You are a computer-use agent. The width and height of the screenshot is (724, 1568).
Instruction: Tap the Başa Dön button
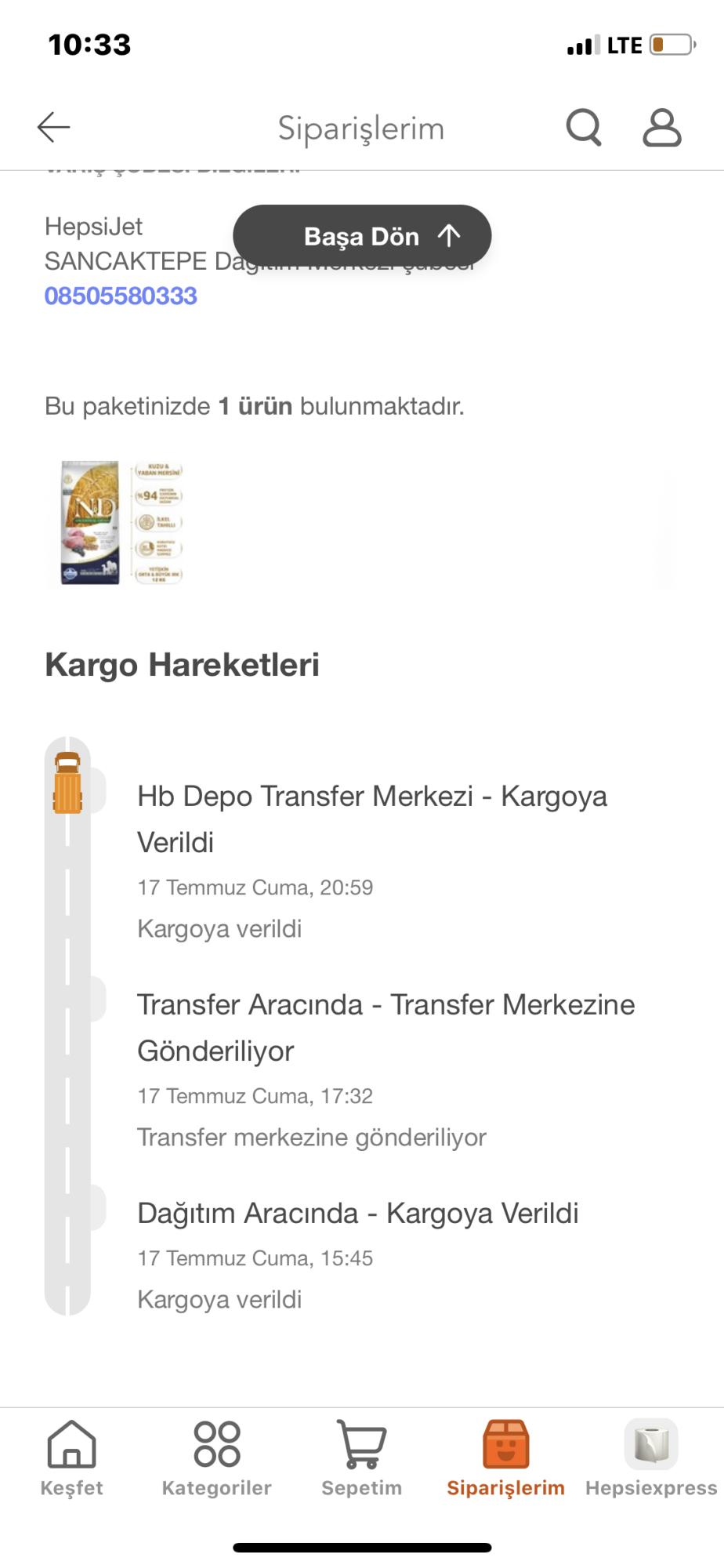point(362,236)
